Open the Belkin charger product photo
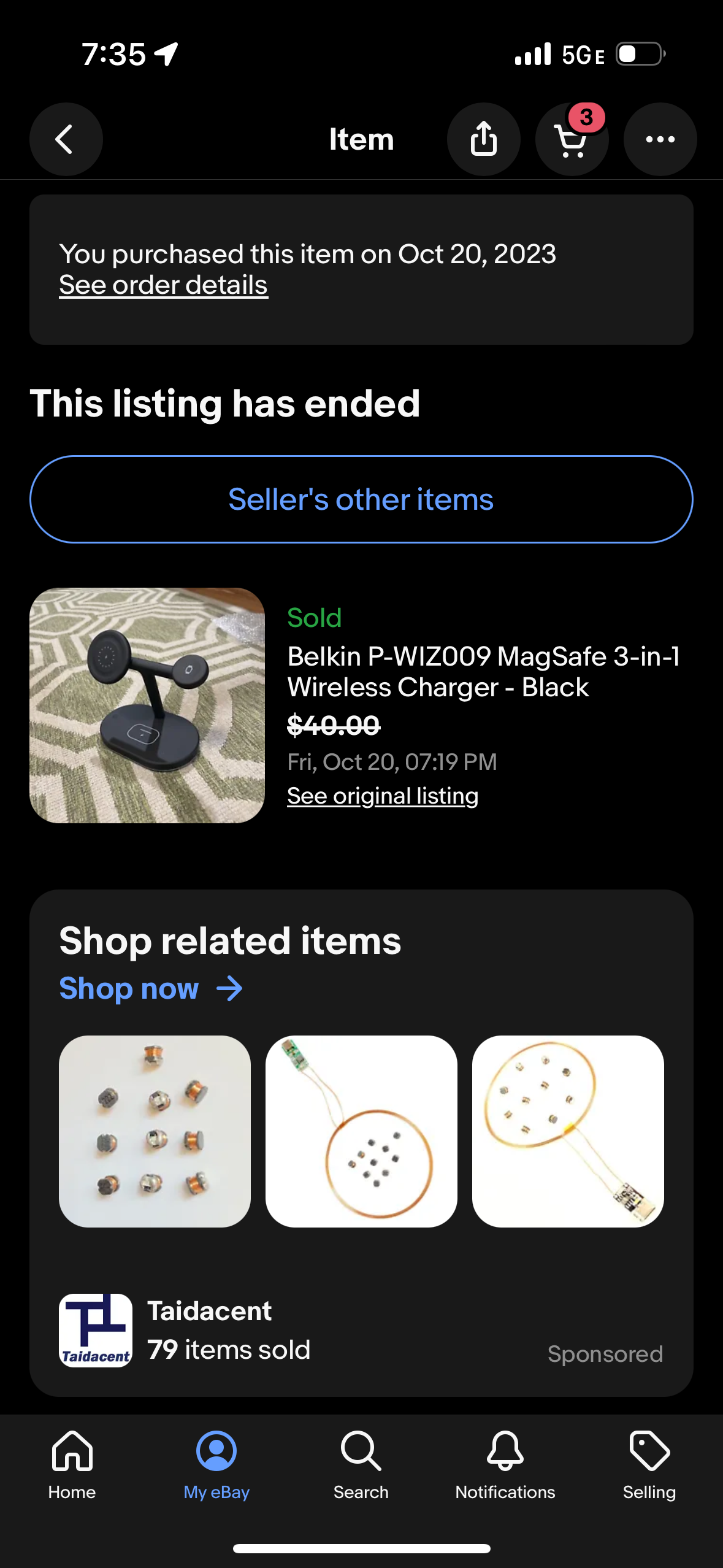The width and height of the screenshot is (723, 1568). tap(147, 705)
